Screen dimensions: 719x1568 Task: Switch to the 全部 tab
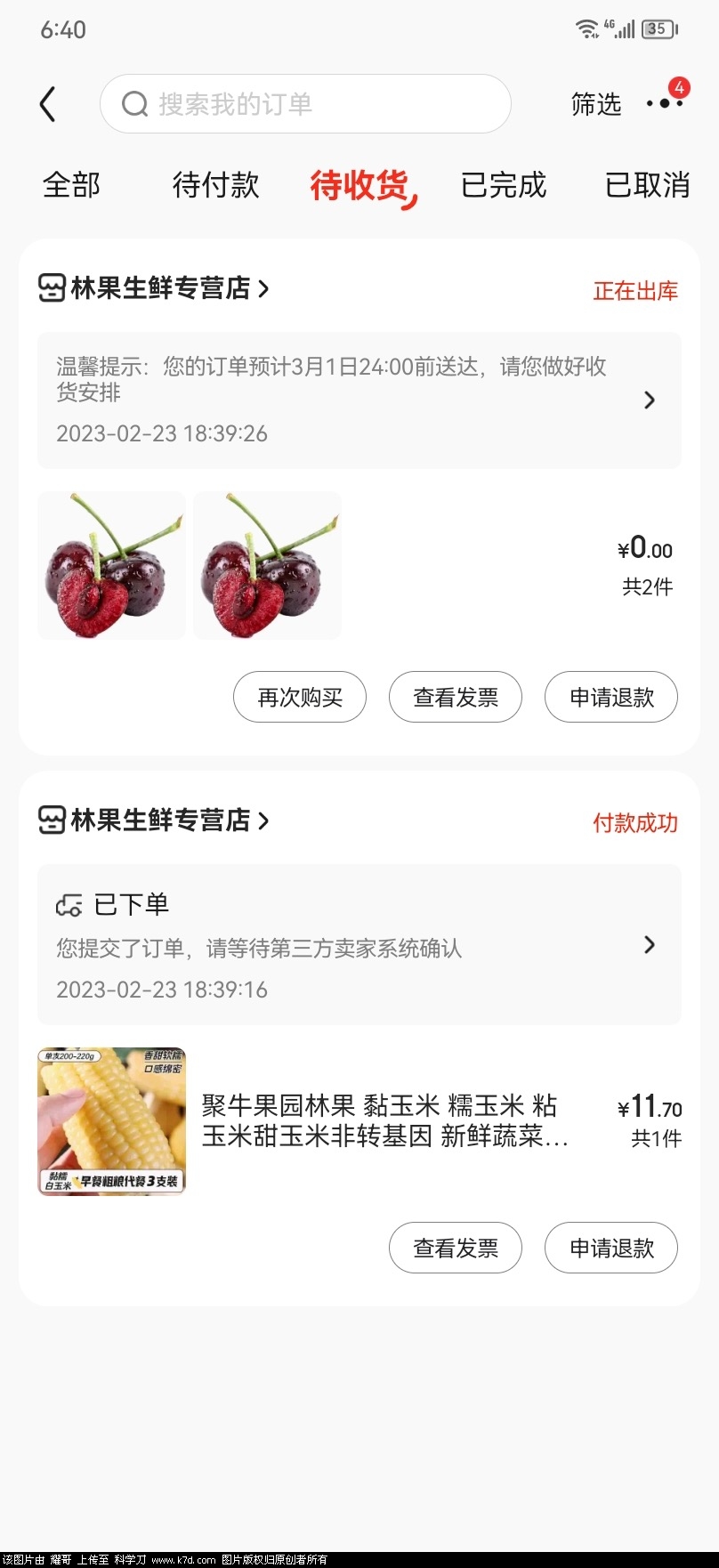pyautogui.click(x=71, y=185)
